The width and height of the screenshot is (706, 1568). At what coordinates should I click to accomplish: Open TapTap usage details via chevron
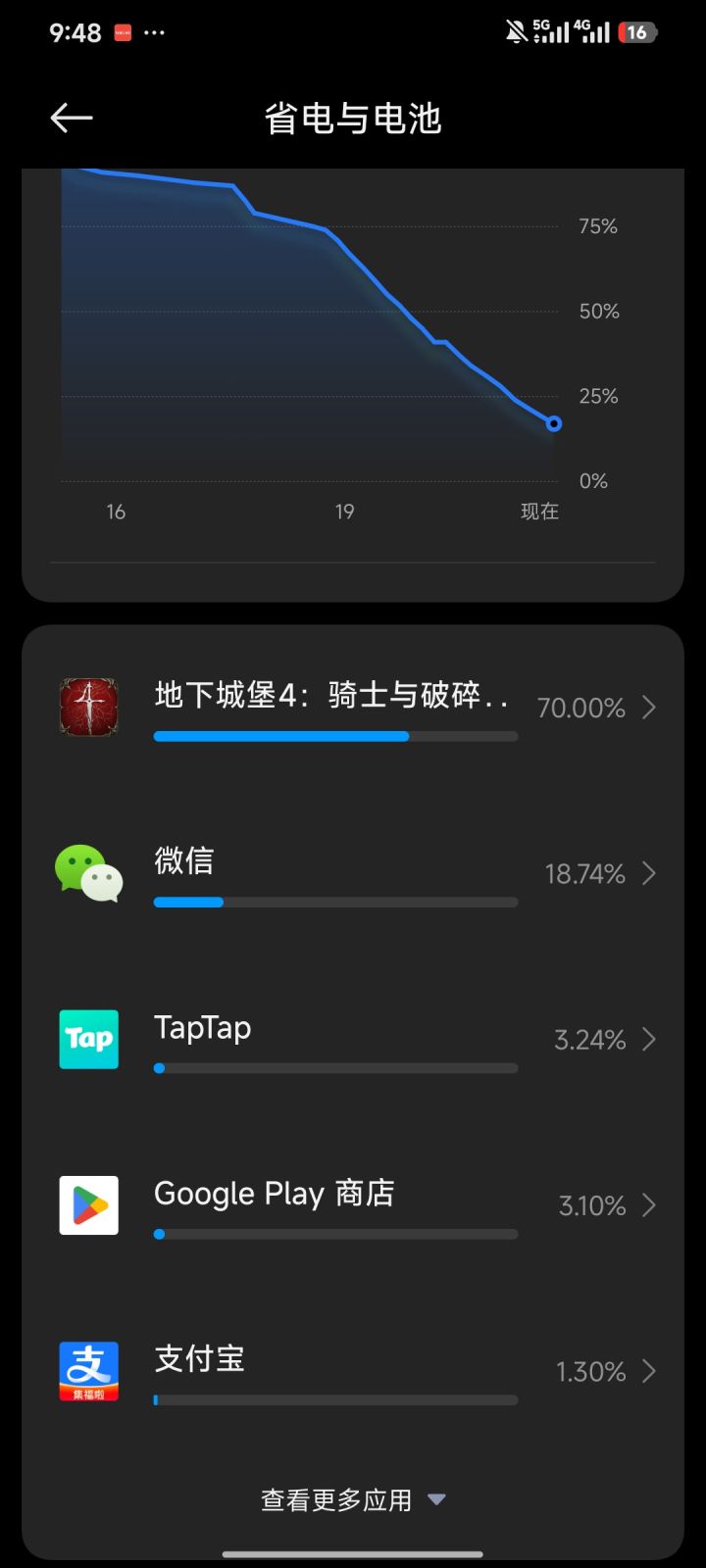tap(648, 1039)
